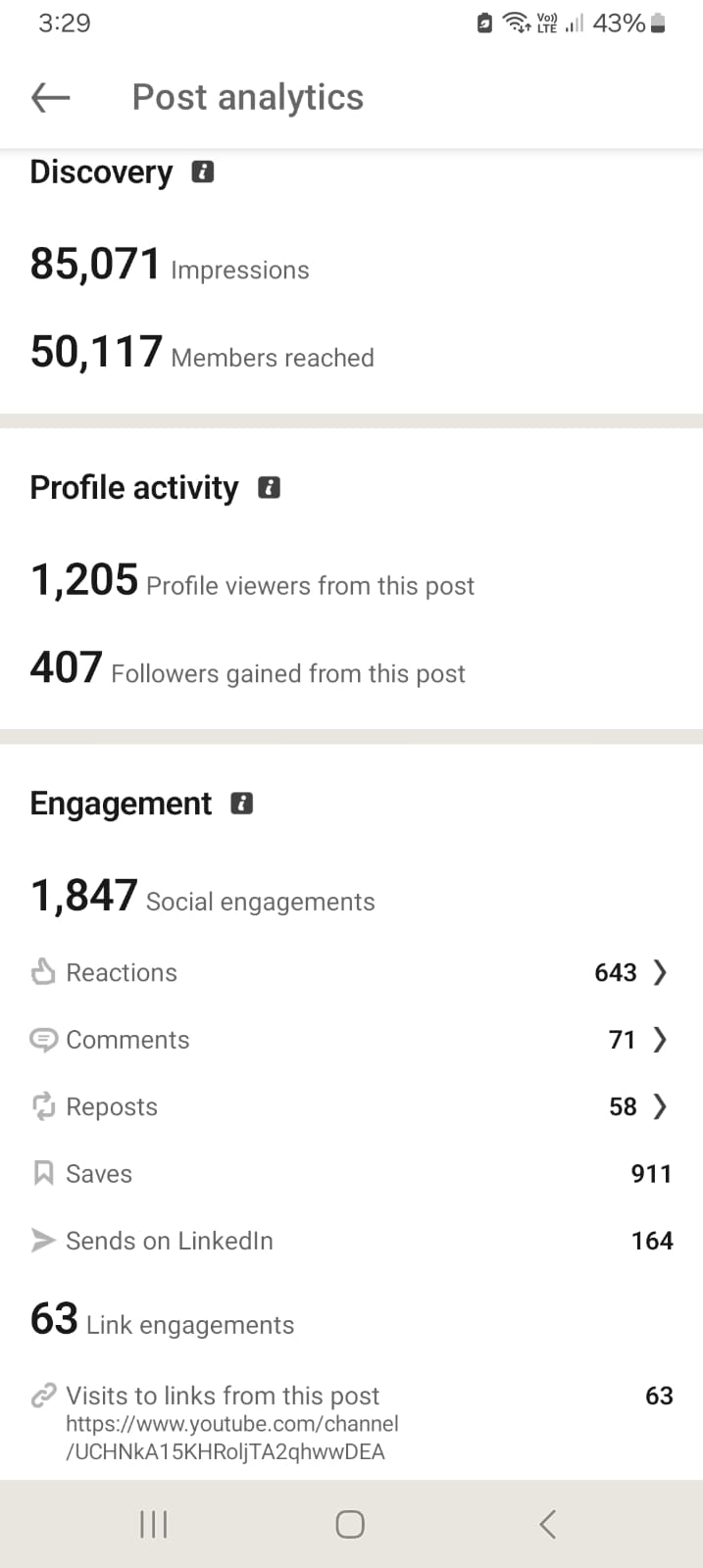
Task: Tap the system recent apps button
Action: [x=154, y=1524]
